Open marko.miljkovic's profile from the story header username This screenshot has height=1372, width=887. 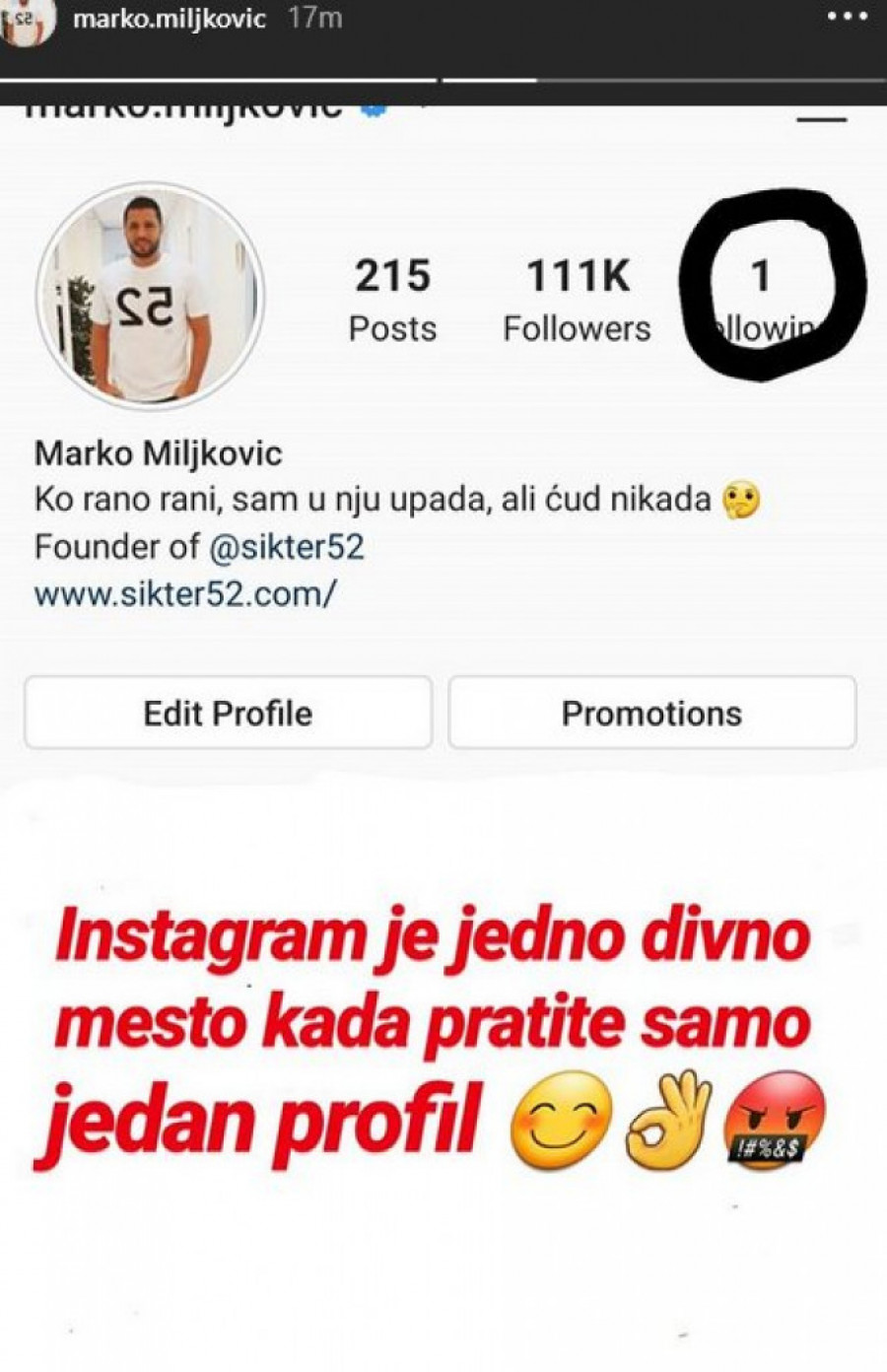(170, 19)
